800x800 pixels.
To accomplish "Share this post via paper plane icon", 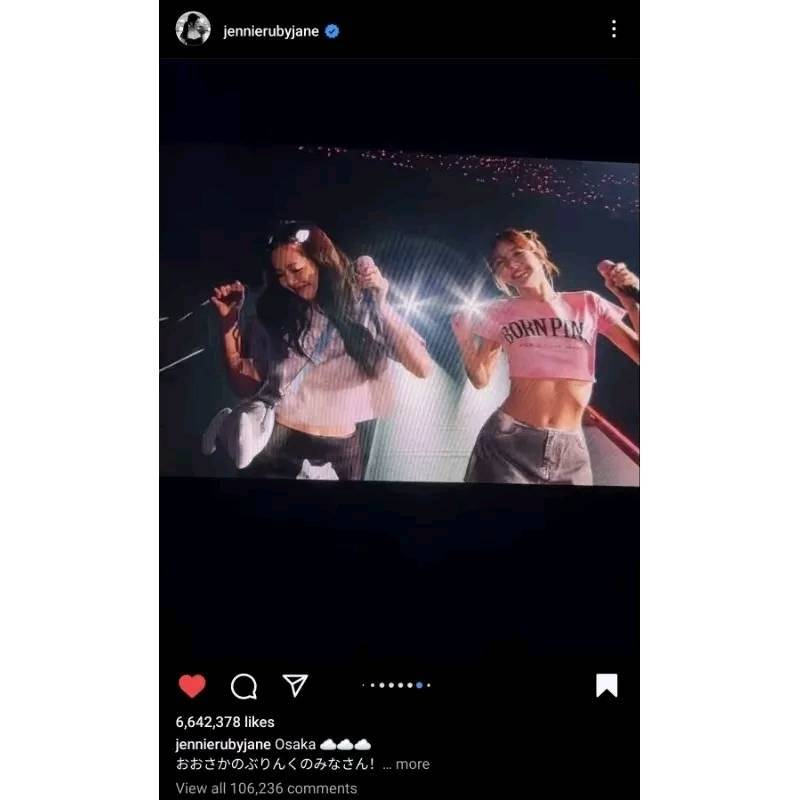I will click(294, 685).
